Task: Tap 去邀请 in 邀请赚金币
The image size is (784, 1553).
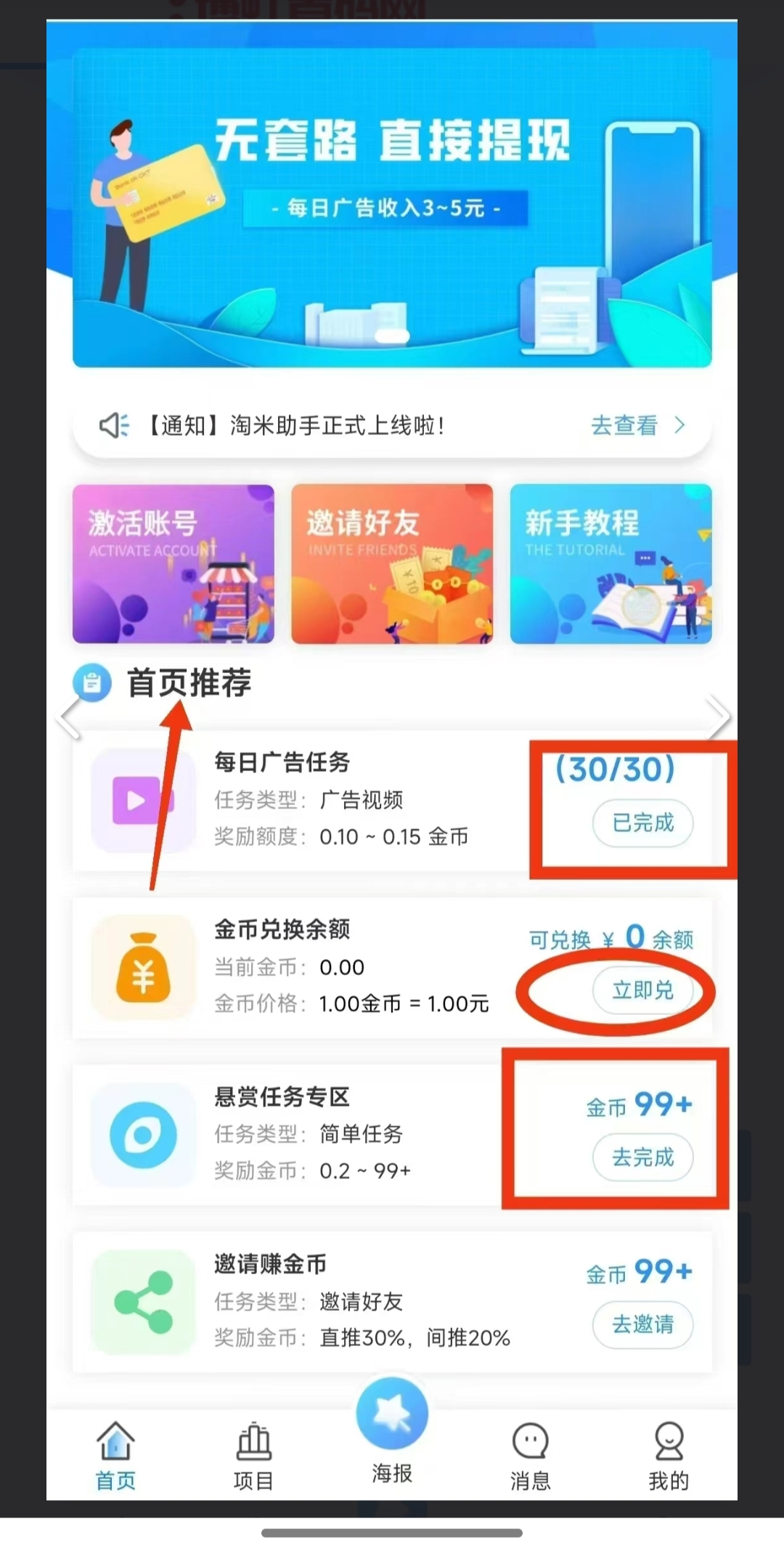Action: click(642, 1324)
